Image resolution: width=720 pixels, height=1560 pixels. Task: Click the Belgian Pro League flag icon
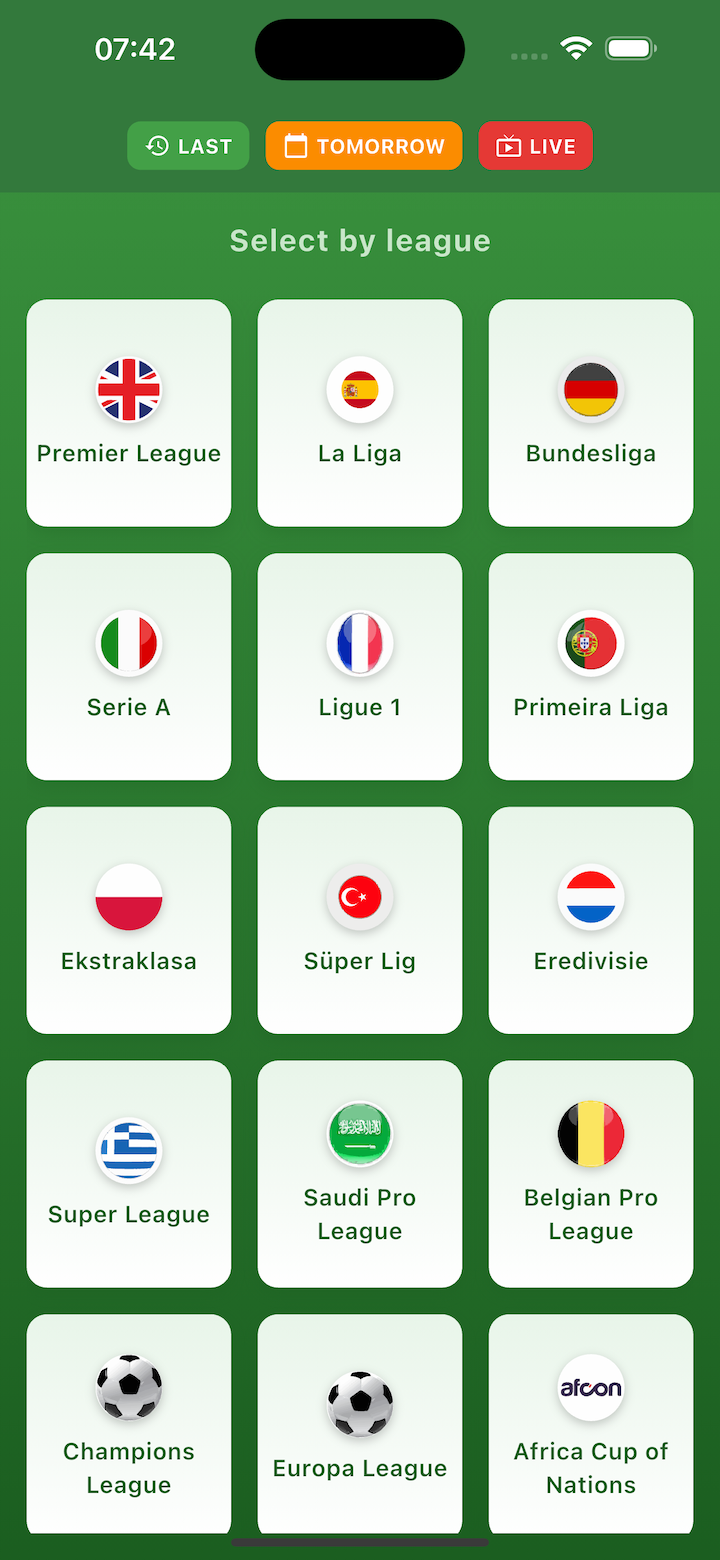click(x=591, y=1134)
